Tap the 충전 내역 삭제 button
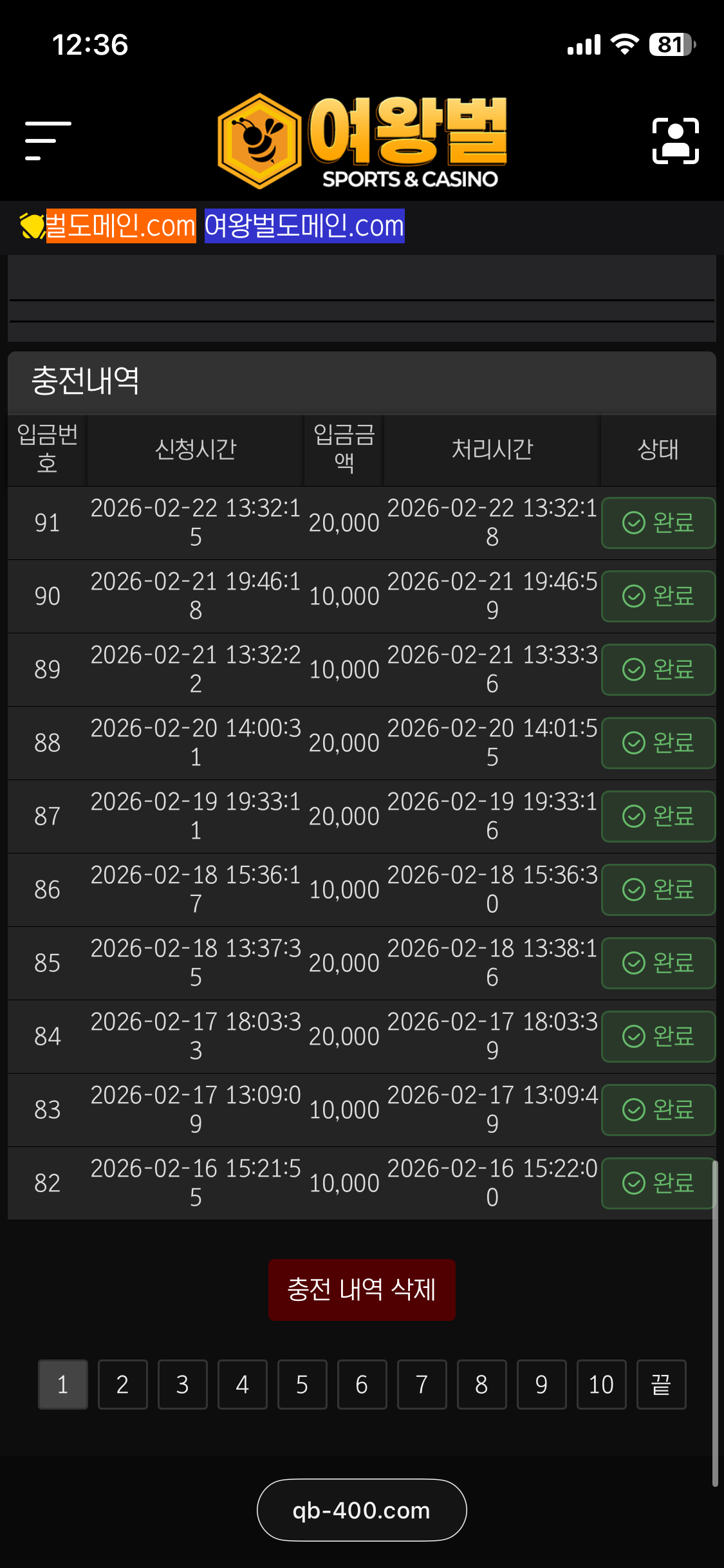The height and width of the screenshot is (1568, 724). tap(362, 1289)
